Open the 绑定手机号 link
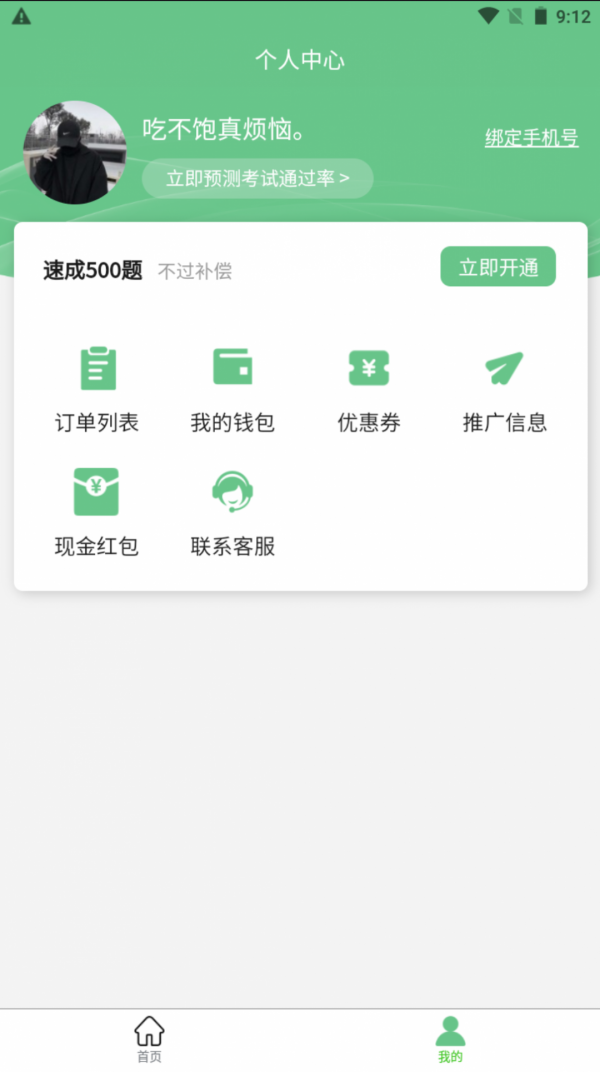 [x=532, y=139]
